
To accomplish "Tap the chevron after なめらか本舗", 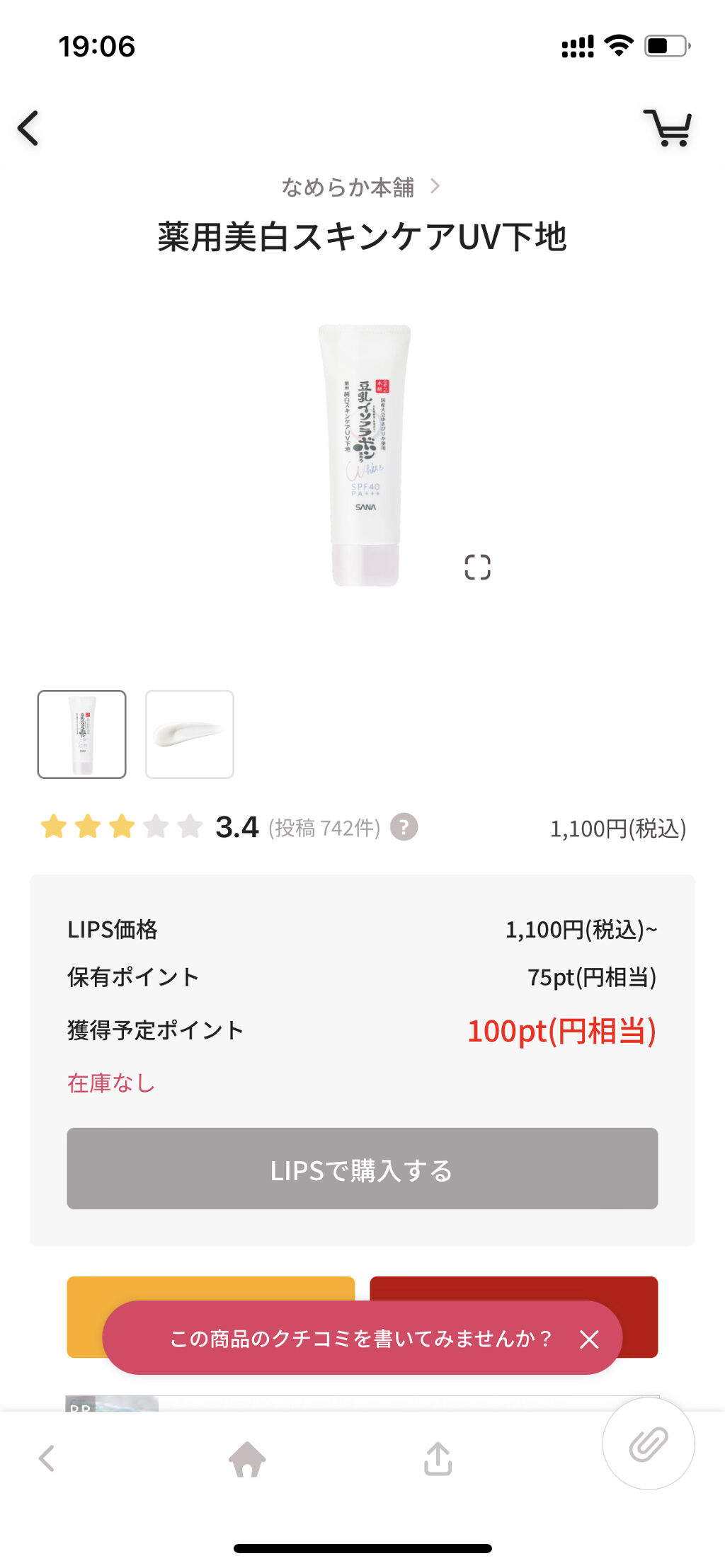I will point(436,187).
